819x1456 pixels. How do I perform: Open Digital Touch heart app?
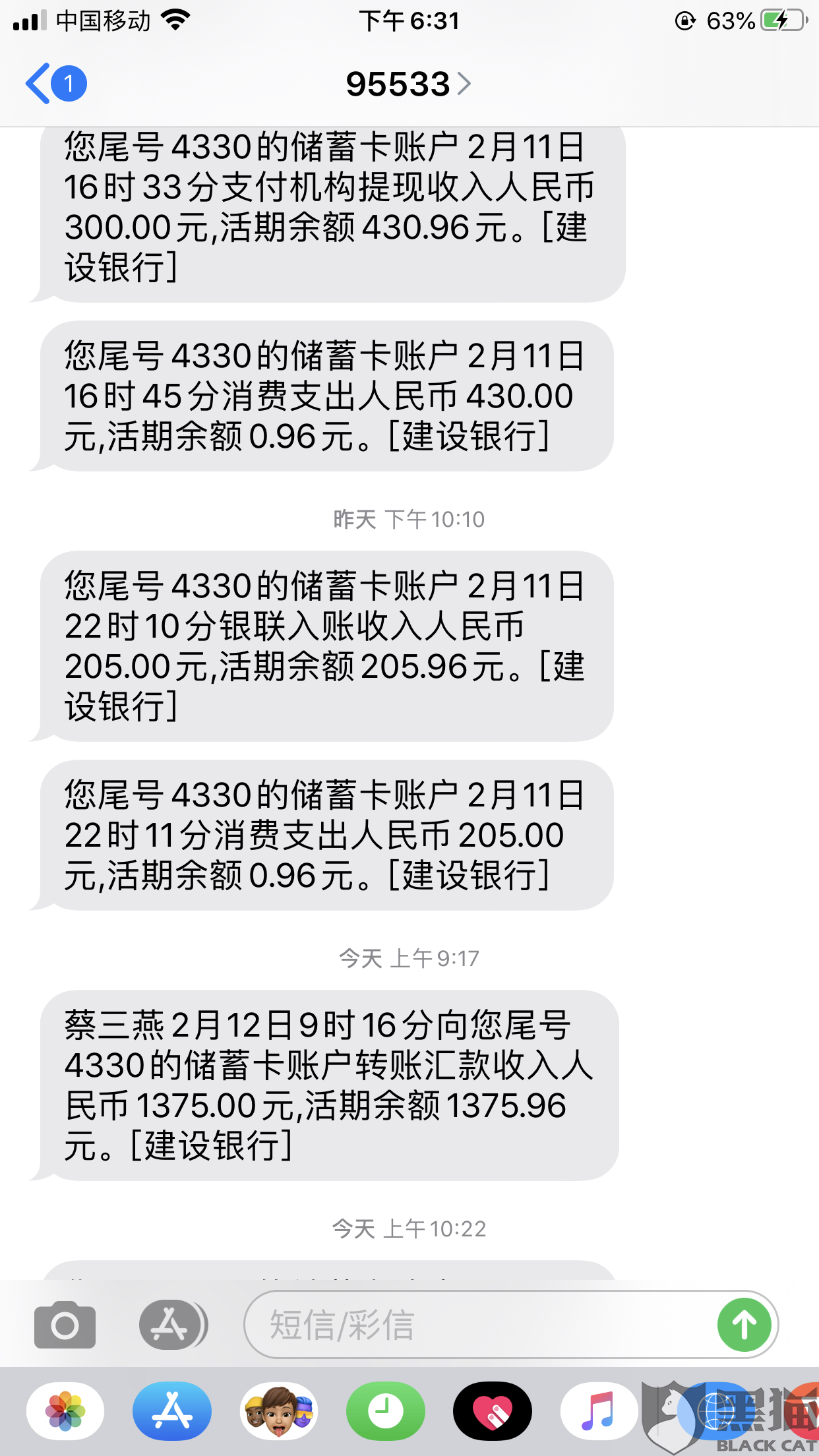click(x=493, y=1411)
